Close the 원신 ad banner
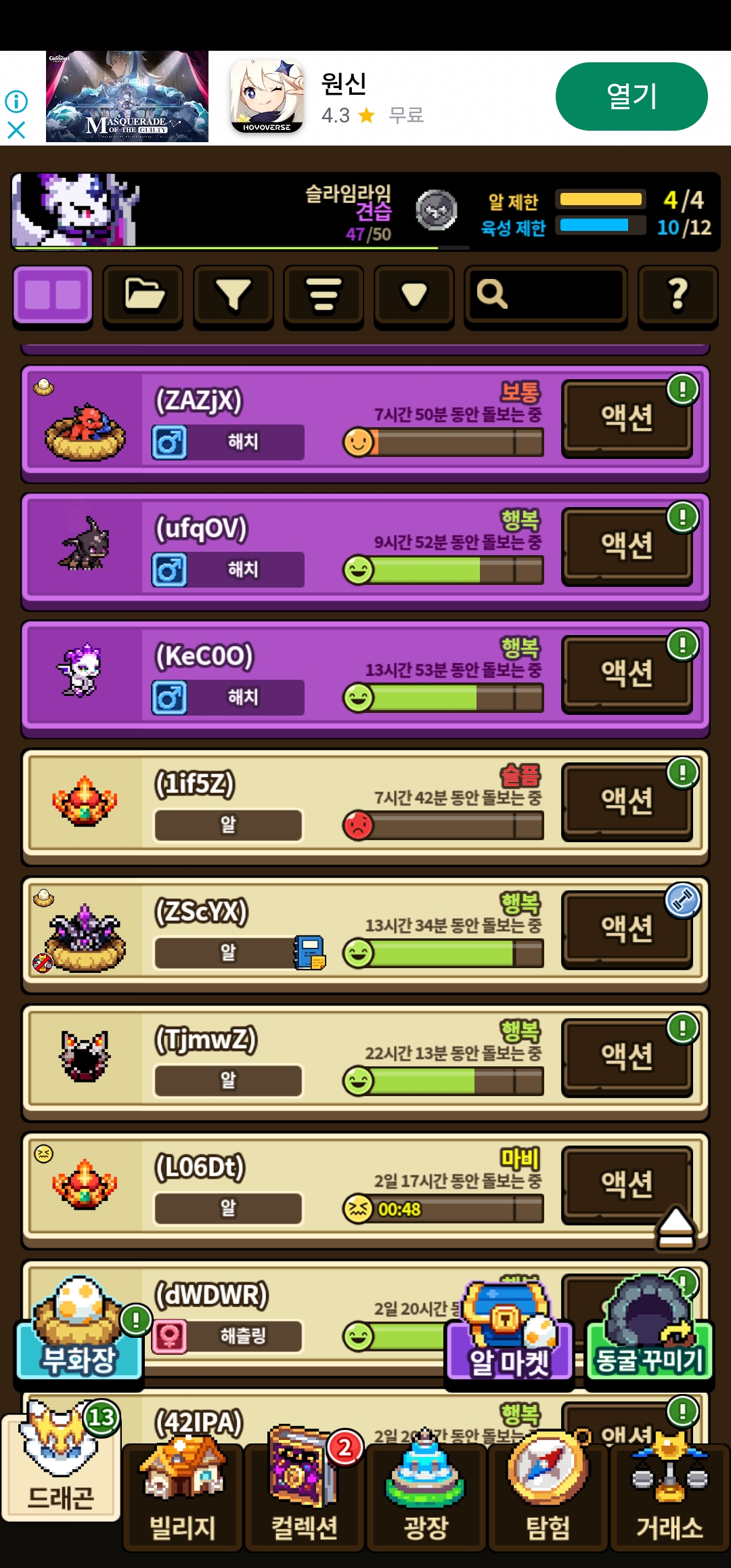Viewport: 731px width, 1568px height. point(16,129)
